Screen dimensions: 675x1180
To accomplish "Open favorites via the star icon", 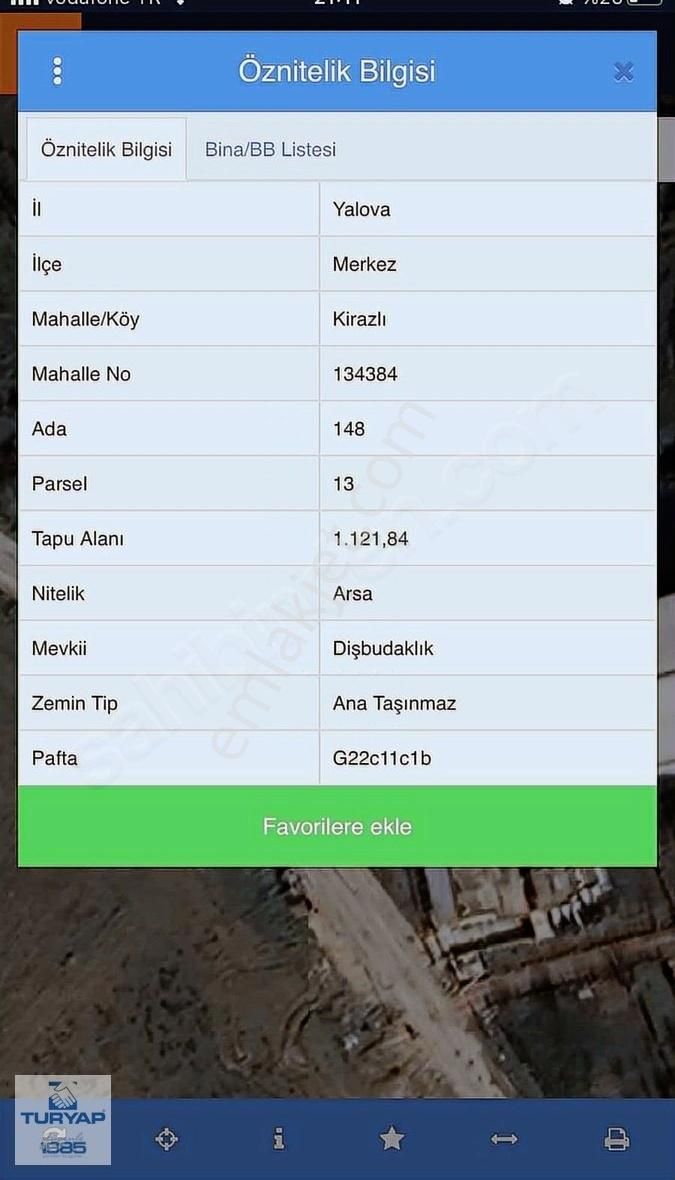I will pos(392,1138).
